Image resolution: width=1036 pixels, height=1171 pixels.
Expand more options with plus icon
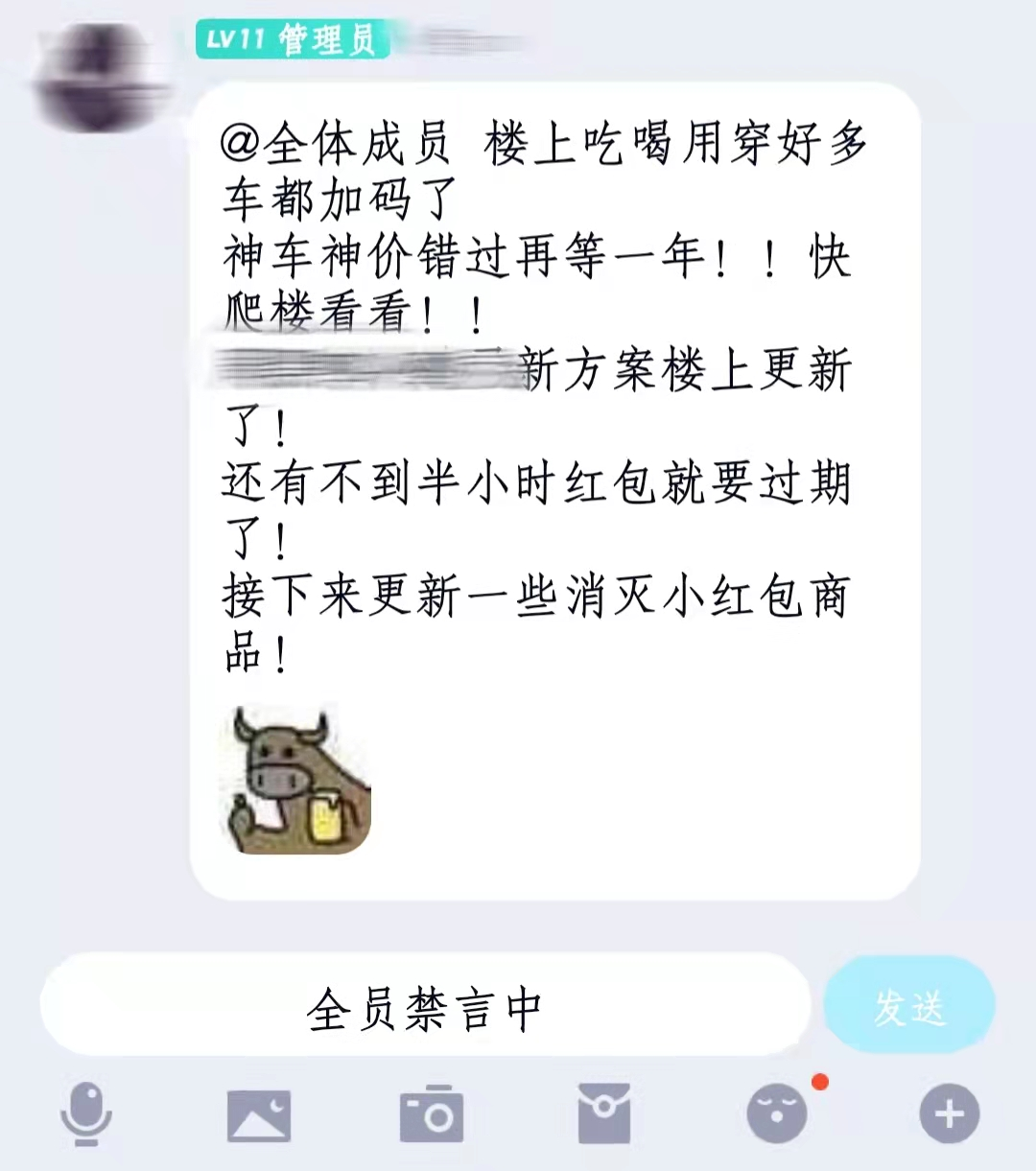[x=949, y=1114]
